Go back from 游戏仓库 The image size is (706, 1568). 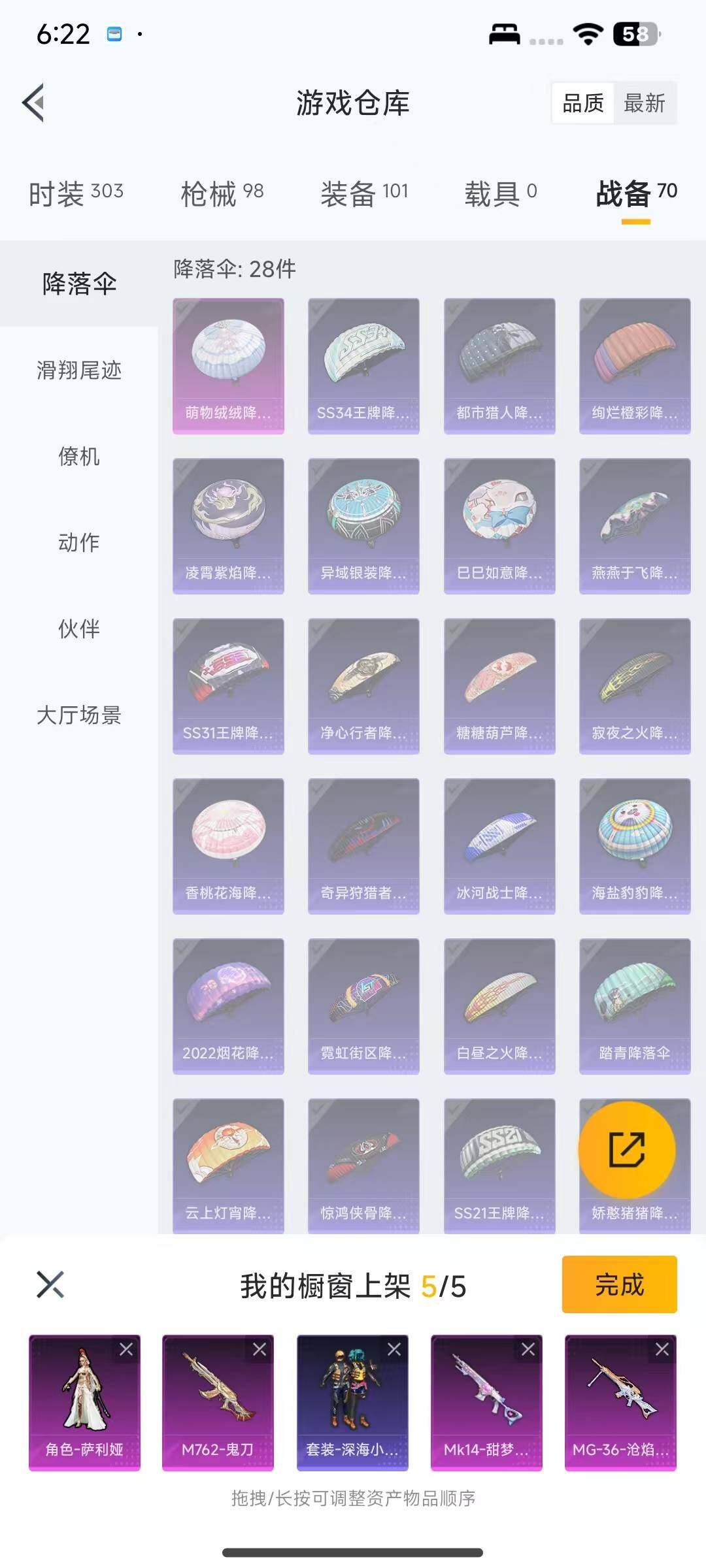(x=34, y=103)
